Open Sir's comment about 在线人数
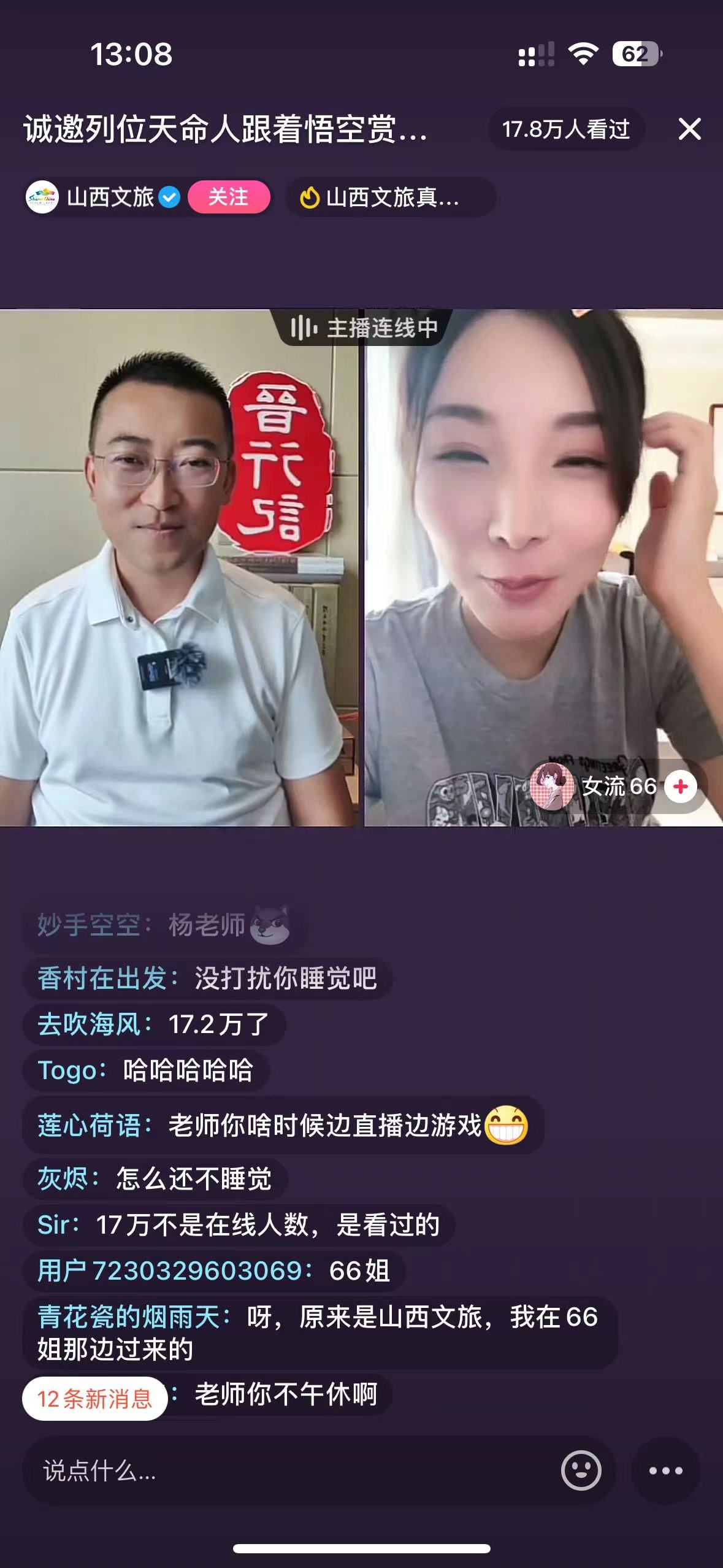The width and height of the screenshot is (723, 1568). click(x=238, y=1224)
